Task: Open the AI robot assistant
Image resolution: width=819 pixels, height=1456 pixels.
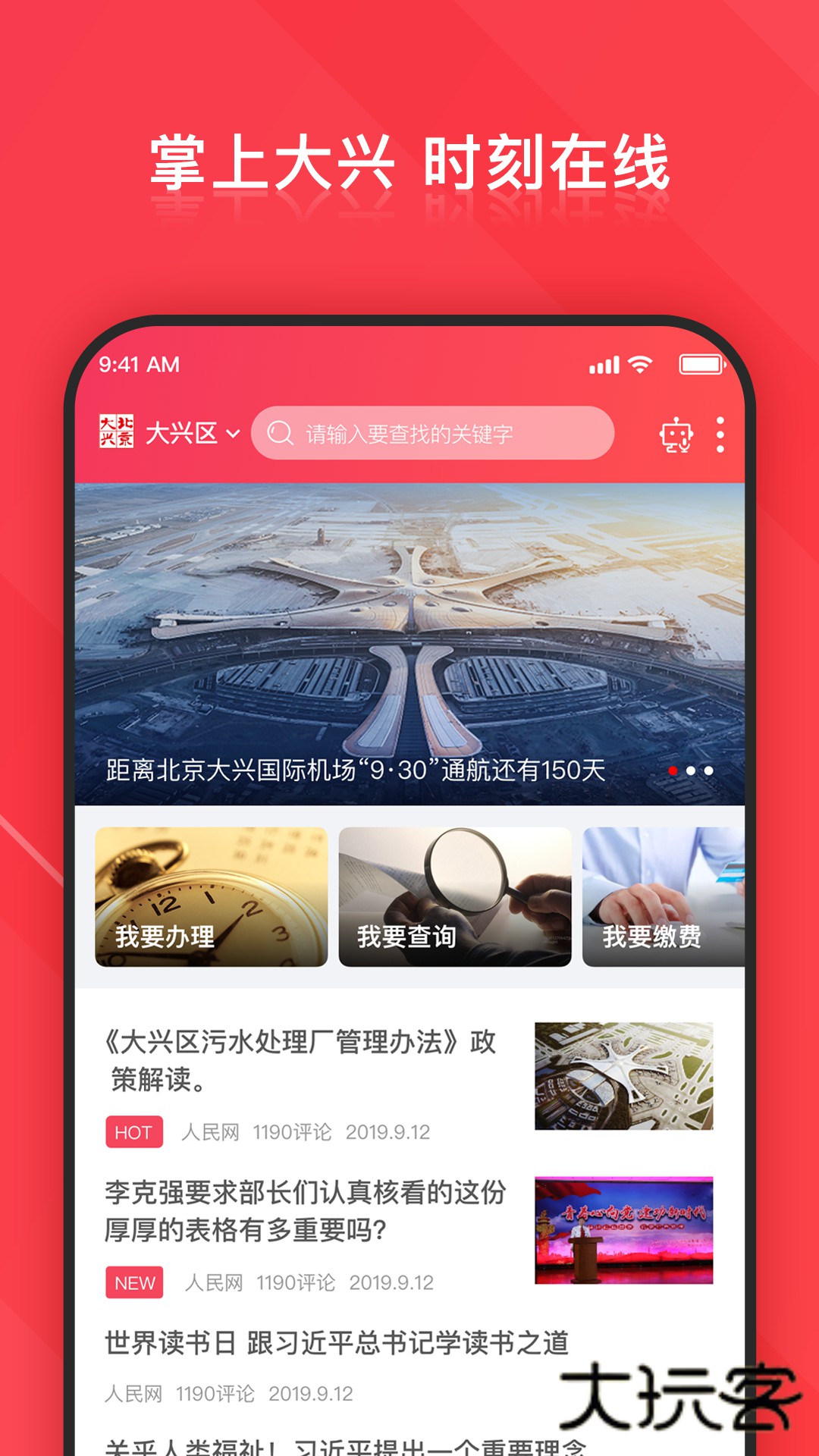Action: coord(677,435)
